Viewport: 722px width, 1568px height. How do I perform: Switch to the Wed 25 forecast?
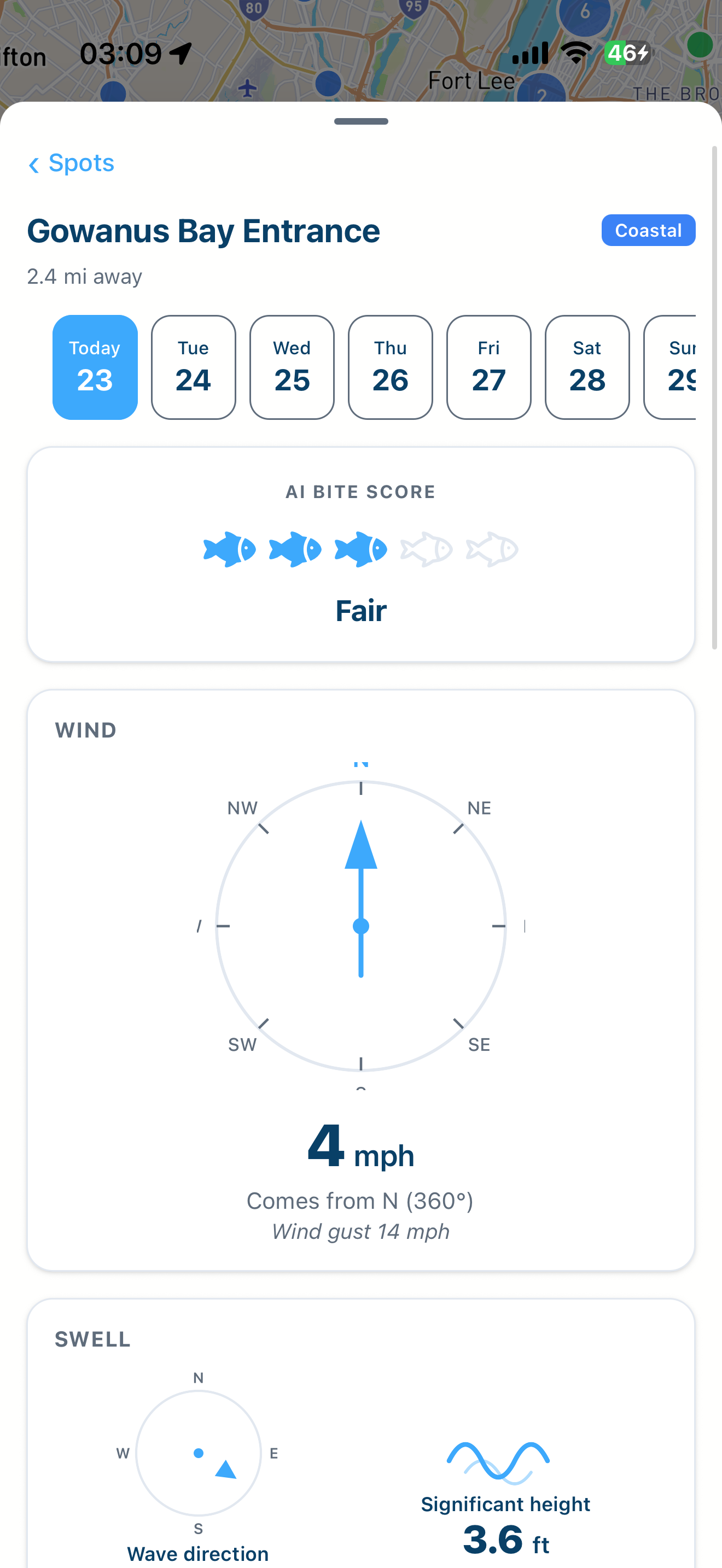click(292, 366)
